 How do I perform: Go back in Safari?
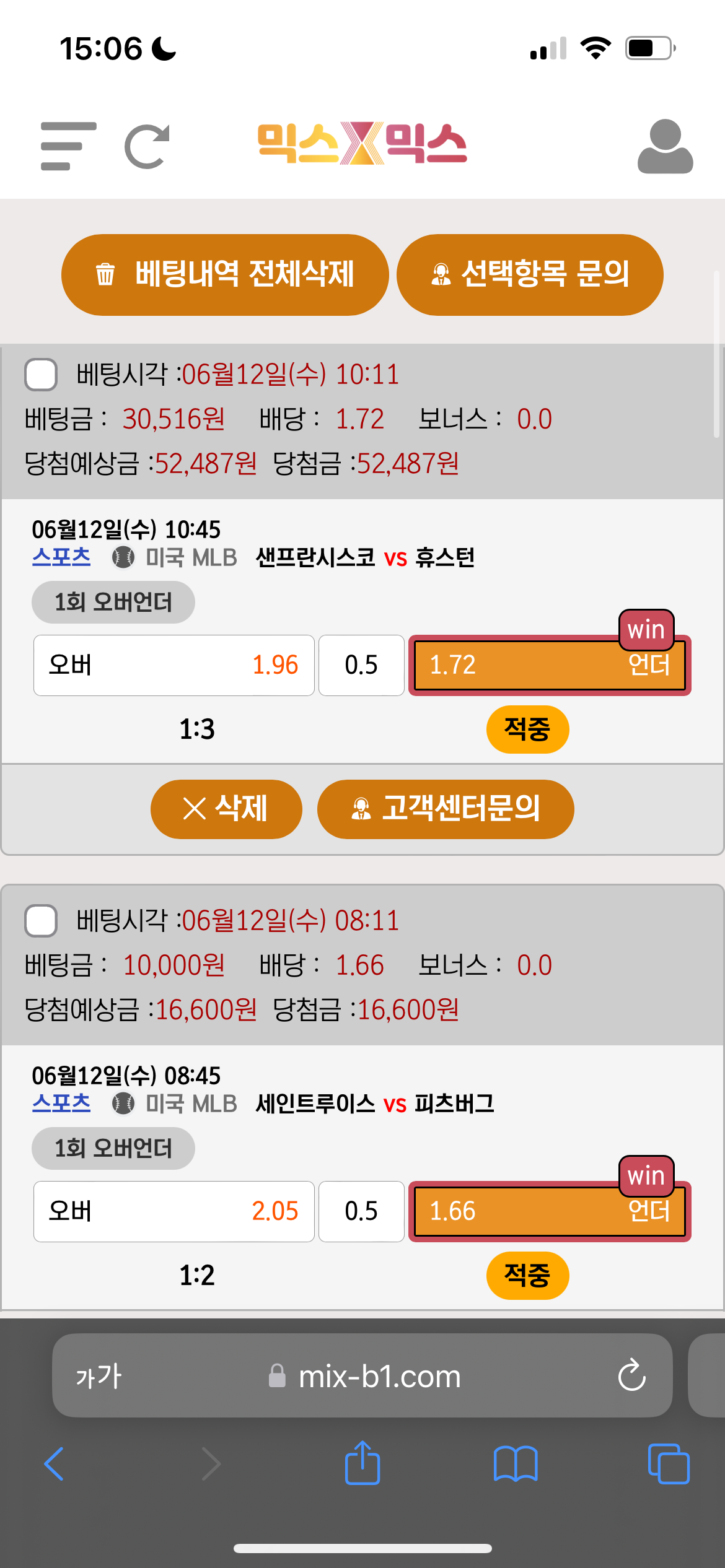pyautogui.click(x=54, y=1464)
